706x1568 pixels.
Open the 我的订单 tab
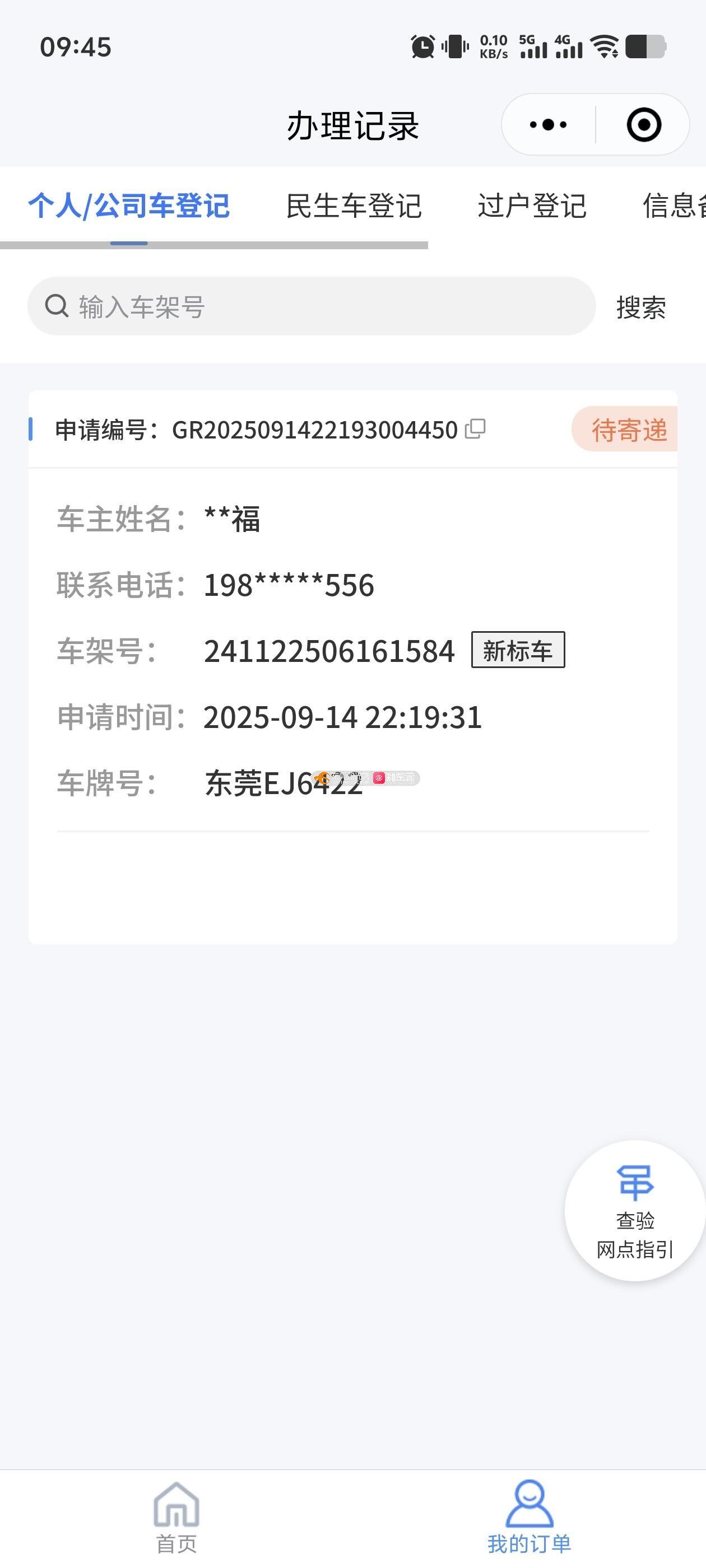pyautogui.click(x=529, y=1517)
